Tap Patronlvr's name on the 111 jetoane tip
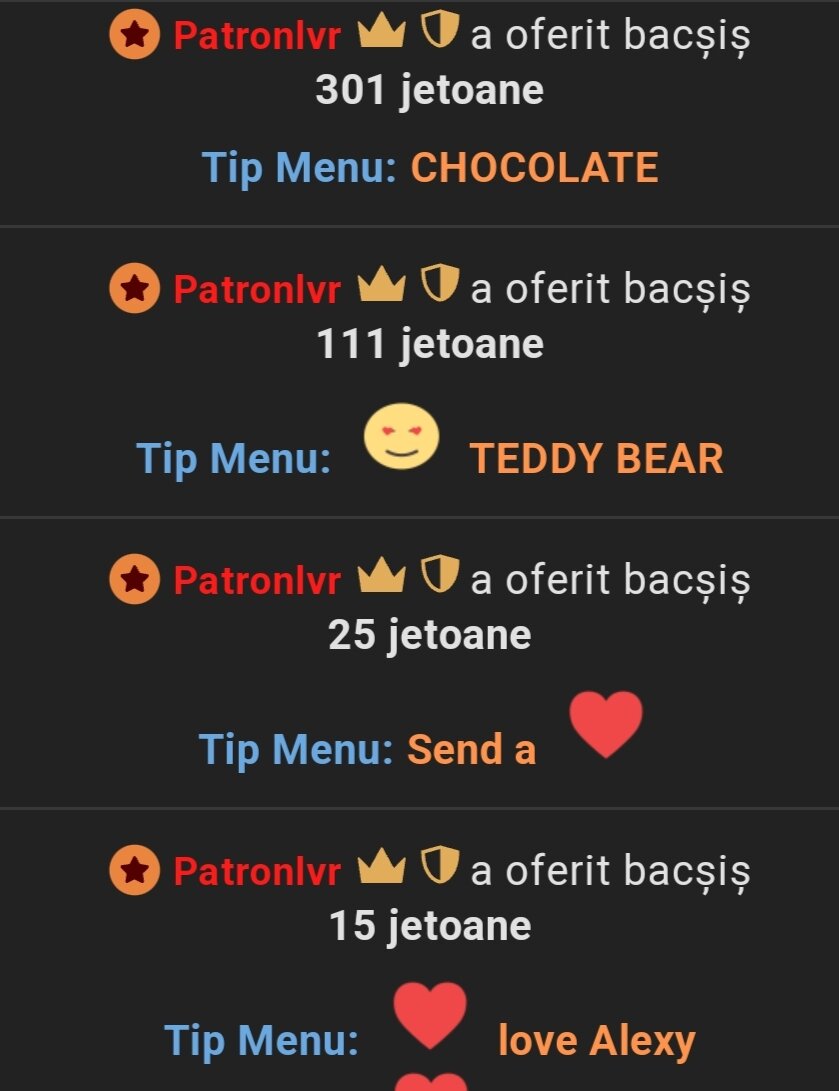 [257, 289]
